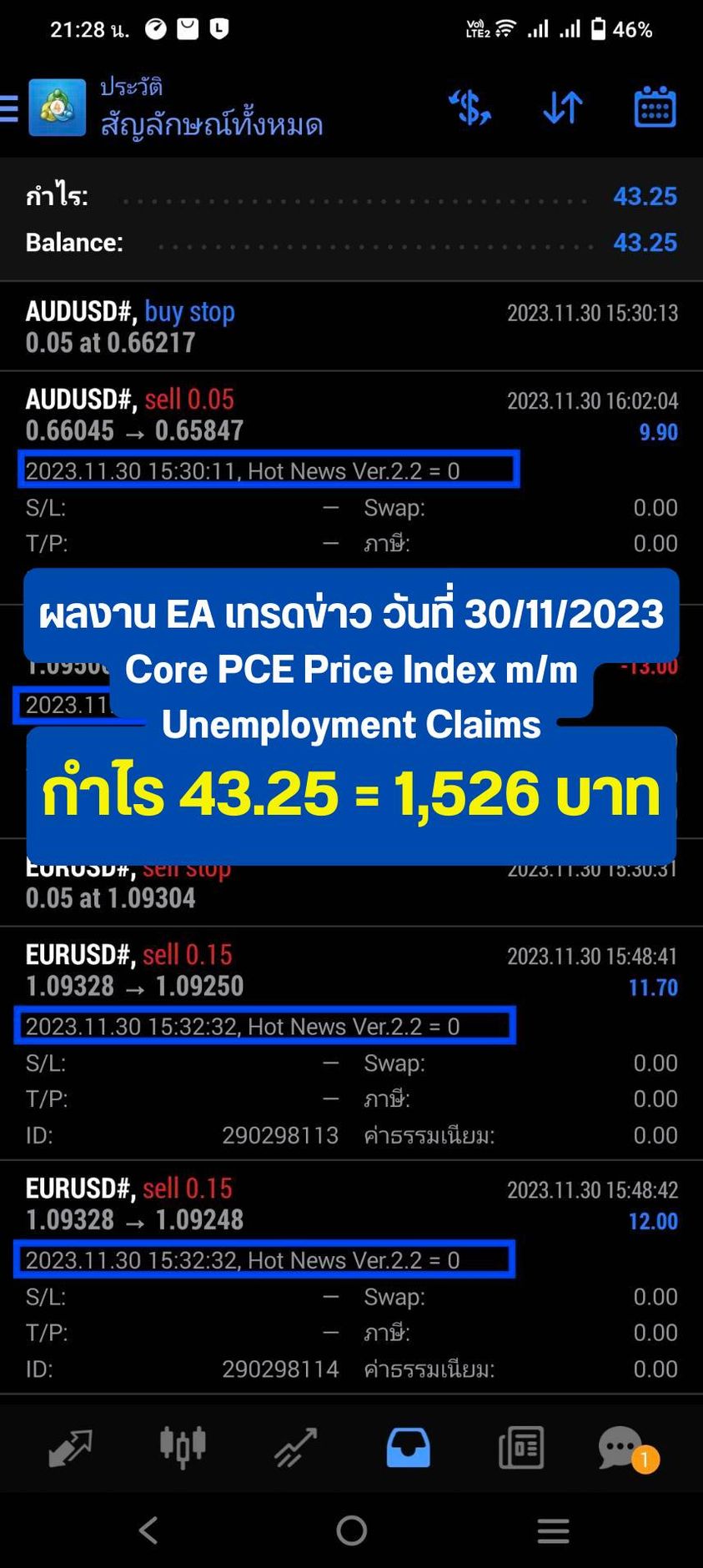
Task: Open the AUDUSD buy stop order row
Action: tap(351, 326)
